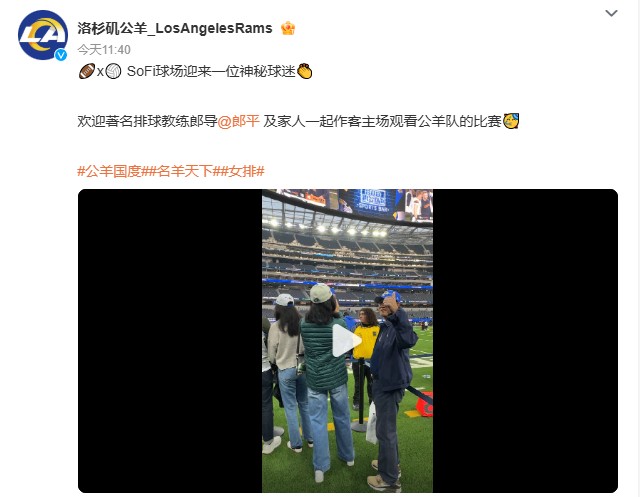640x497 pixels.
Task: Expand the post options chevron menu
Action: point(611,13)
